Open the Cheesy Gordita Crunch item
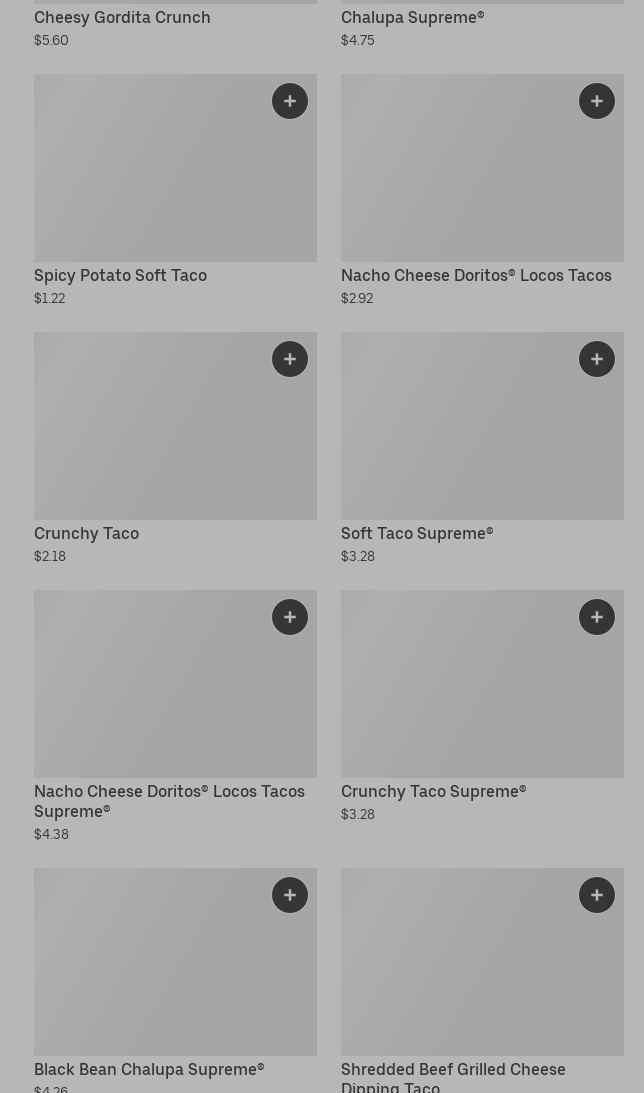Screen dimensions: 644x1093 point(122,17)
